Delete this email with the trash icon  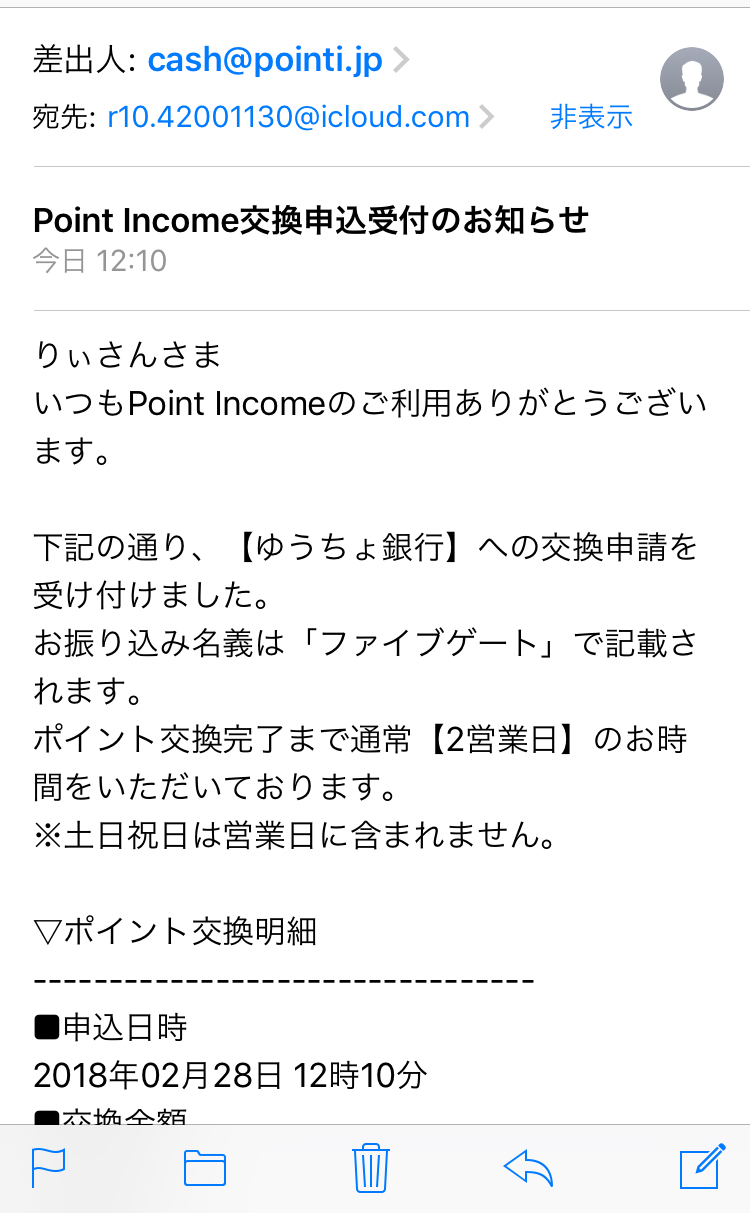(370, 1167)
